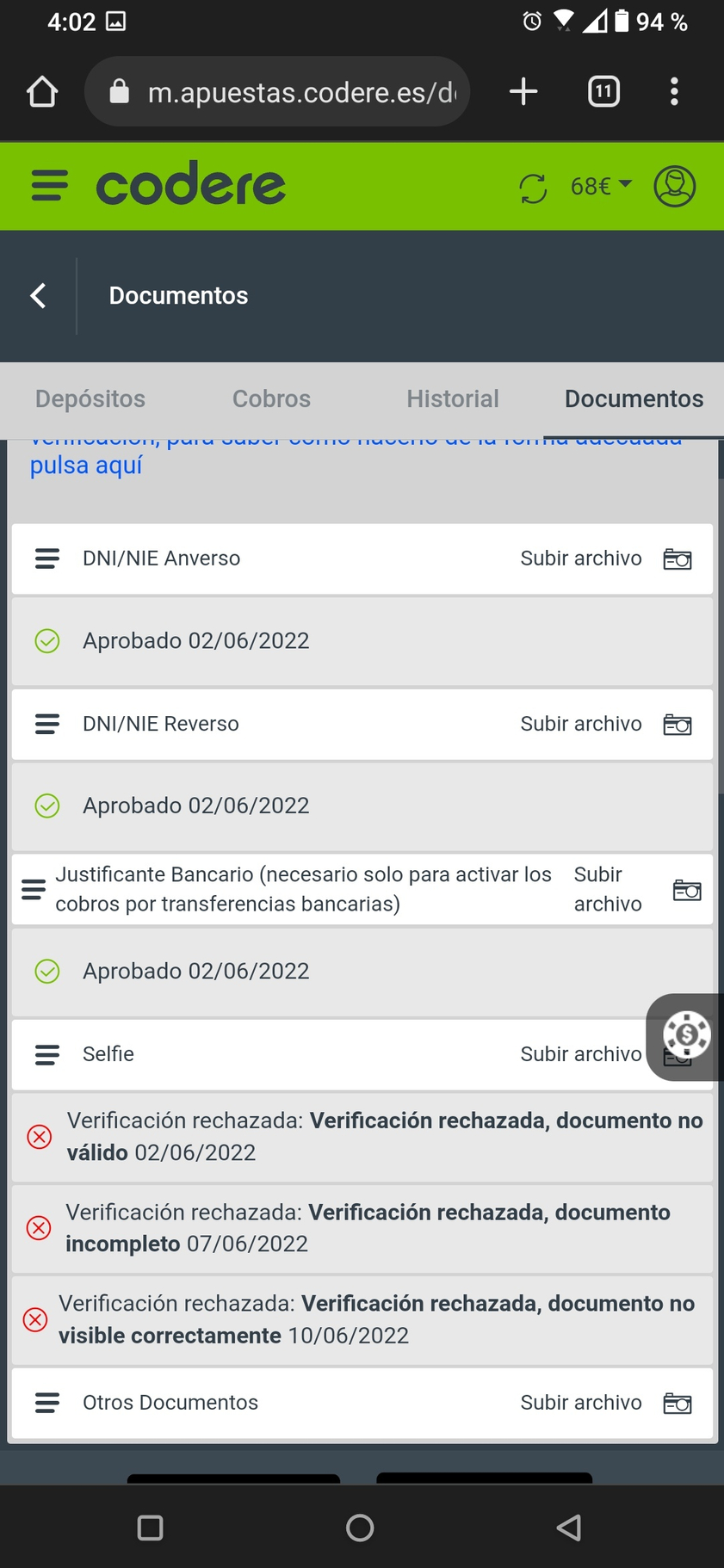Upload file for Justificante Bancario

[x=637, y=889]
